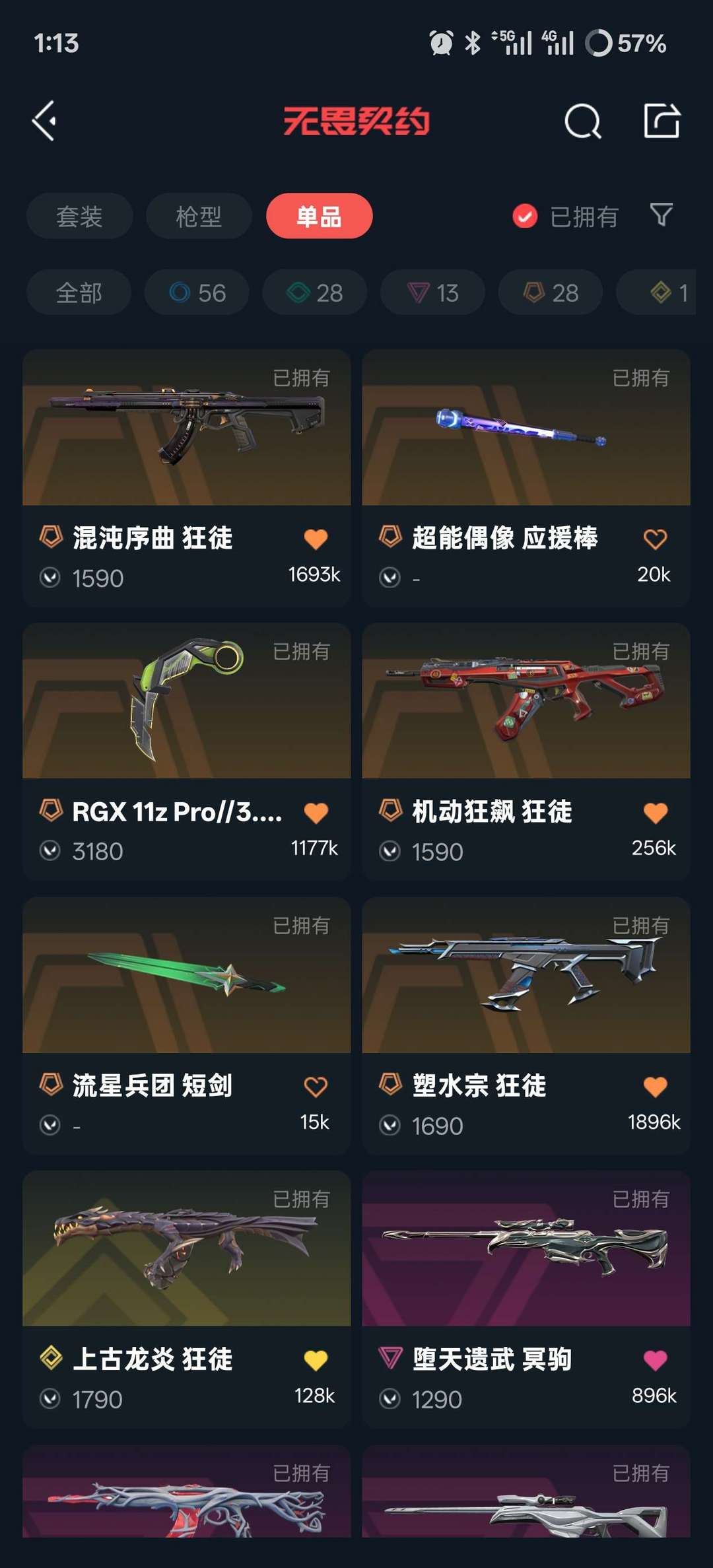Select the blue tier filter showing 56

tap(196, 292)
